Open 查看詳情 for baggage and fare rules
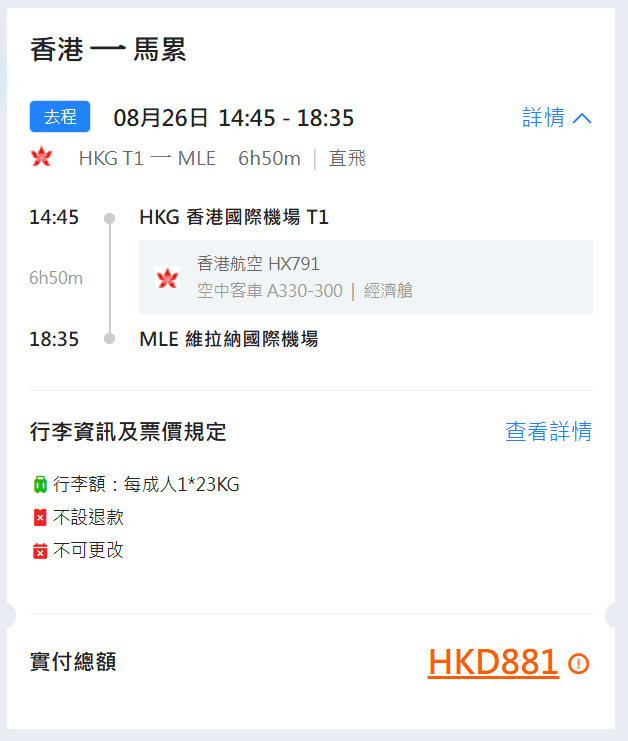 (x=548, y=432)
